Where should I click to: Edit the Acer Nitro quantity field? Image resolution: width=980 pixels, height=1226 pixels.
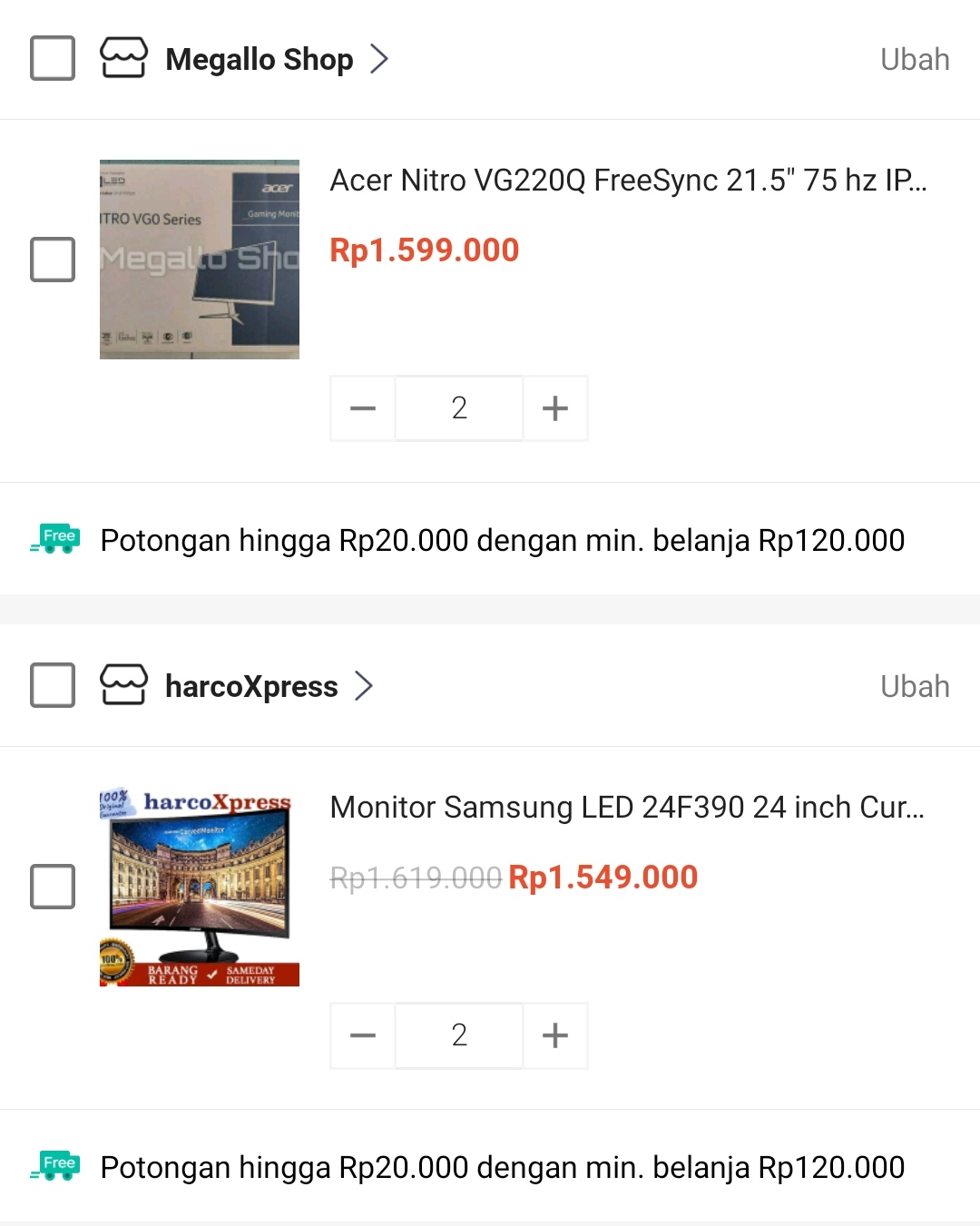coord(459,408)
